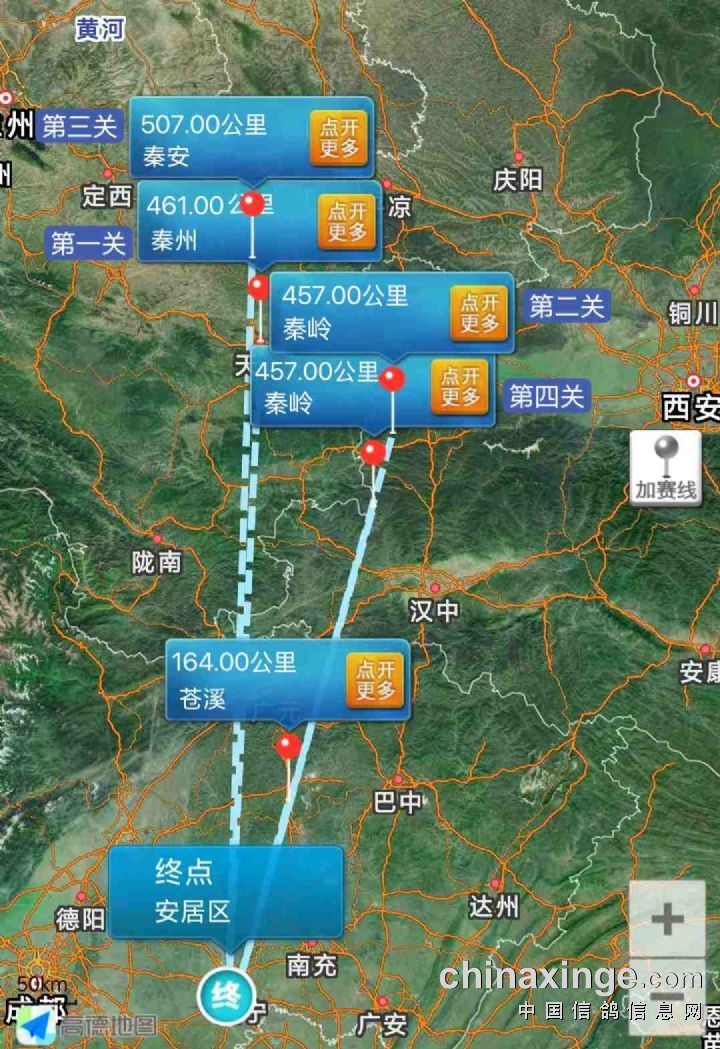Tap 点开更多 on the 秦安 507.00公里 callout

click(340, 138)
